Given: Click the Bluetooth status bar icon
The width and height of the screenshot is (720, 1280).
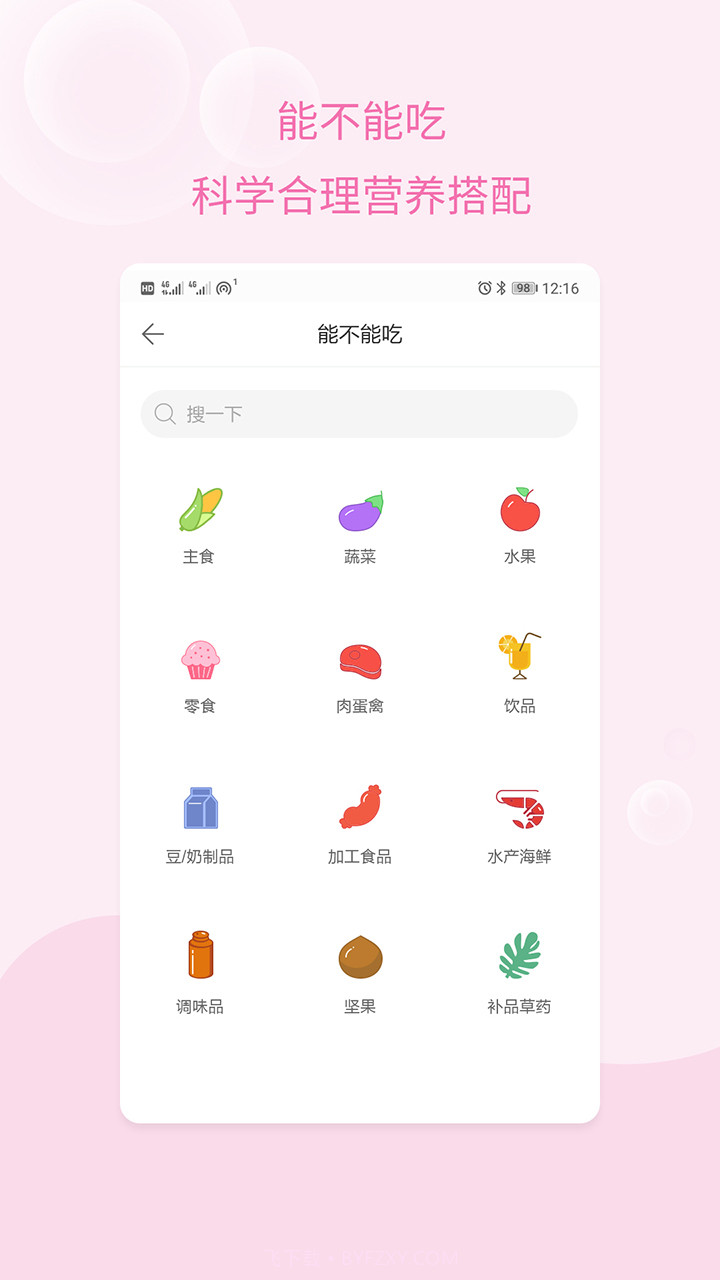Looking at the screenshot, I should point(500,287).
